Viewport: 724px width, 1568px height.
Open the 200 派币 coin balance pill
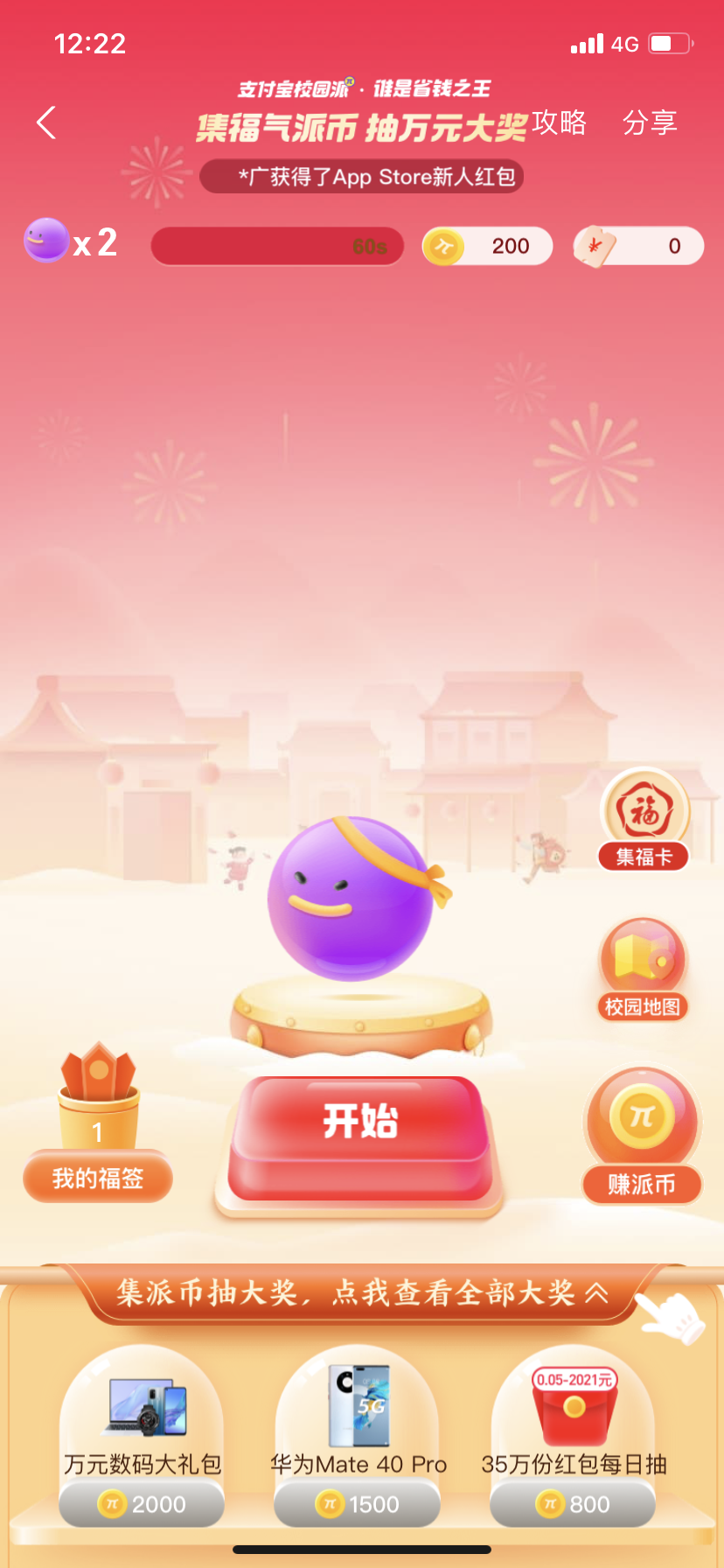coord(487,246)
